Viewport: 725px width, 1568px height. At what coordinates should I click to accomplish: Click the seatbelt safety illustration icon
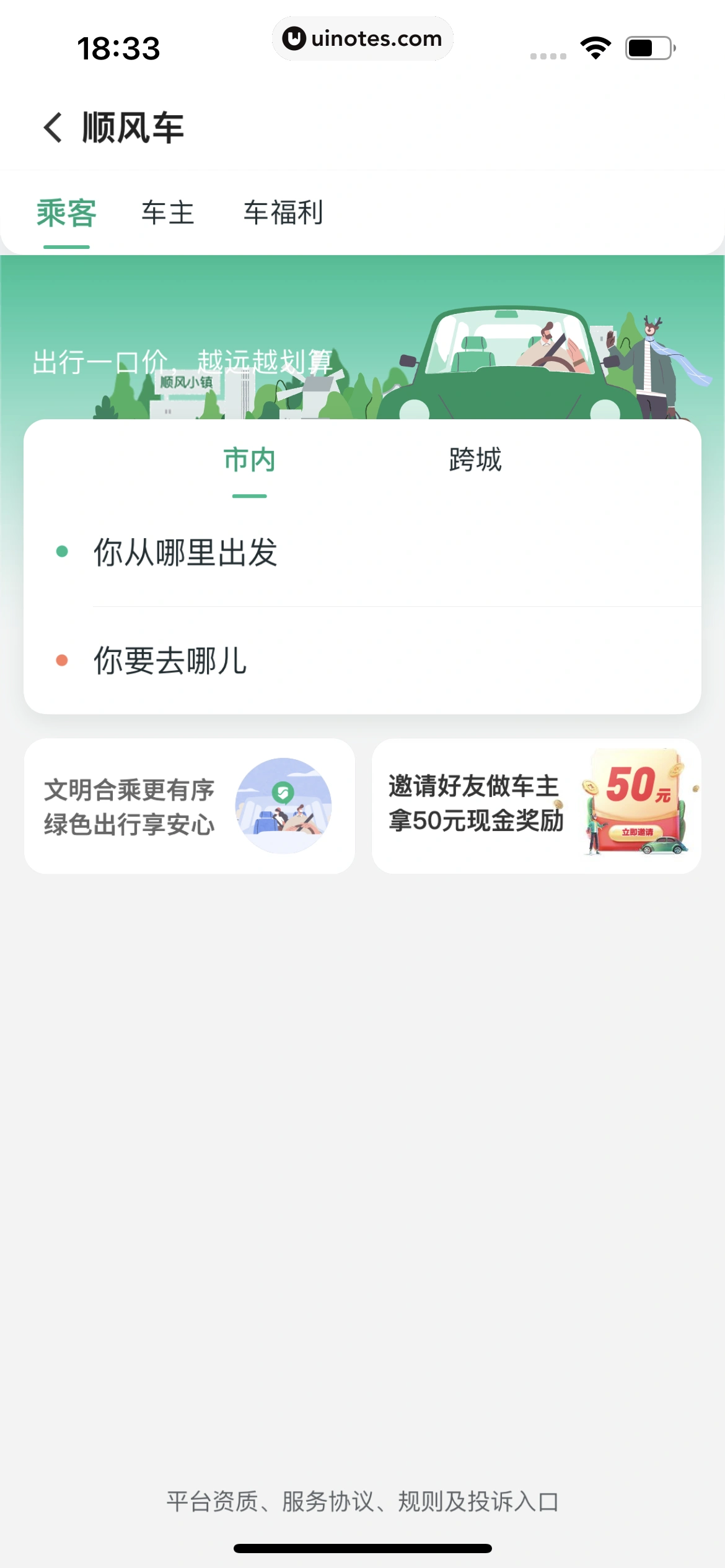tap(284, 805)
